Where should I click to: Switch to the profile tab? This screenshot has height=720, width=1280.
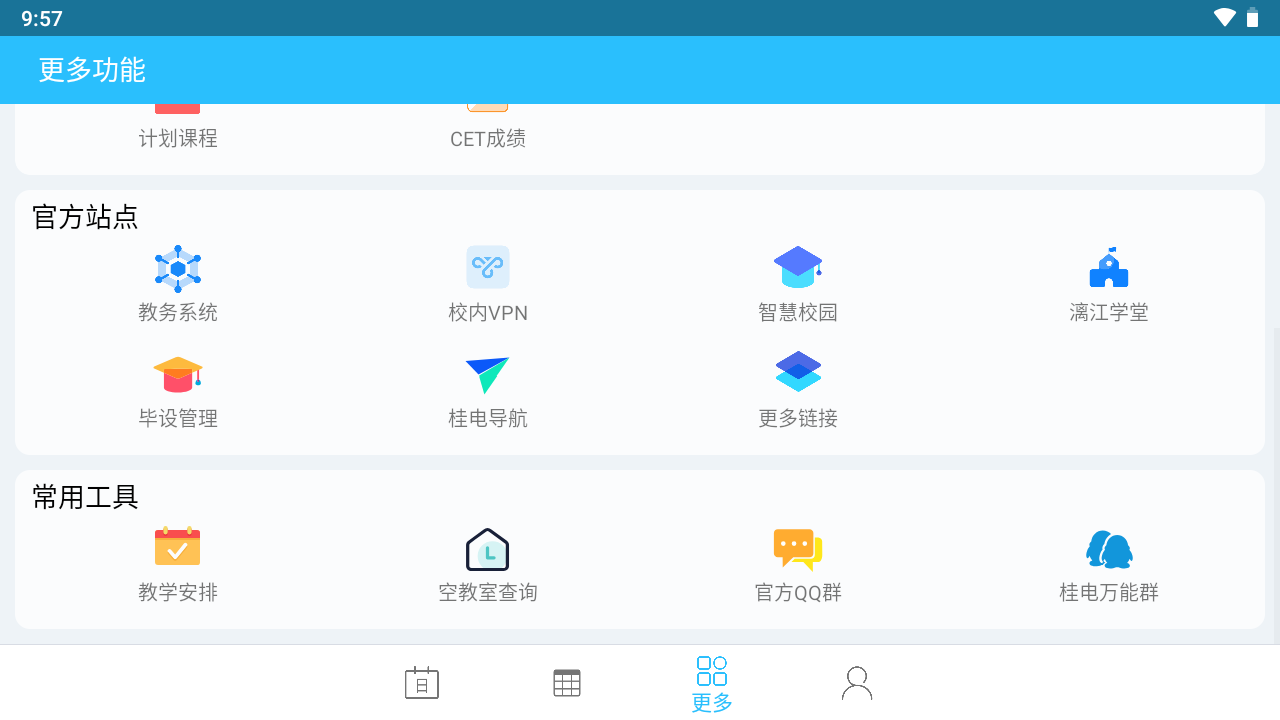tap(857, 683)
